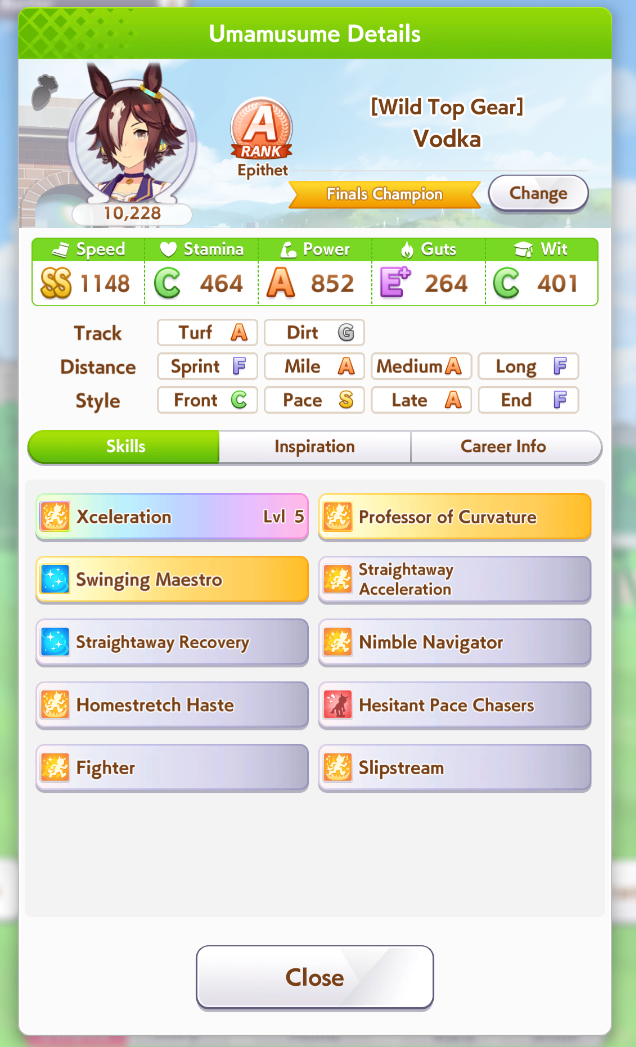This screenshot has width=636, height=1047.
Task: Check Hesitant Pace Chasers skill
Action: (x=455, y=706)
